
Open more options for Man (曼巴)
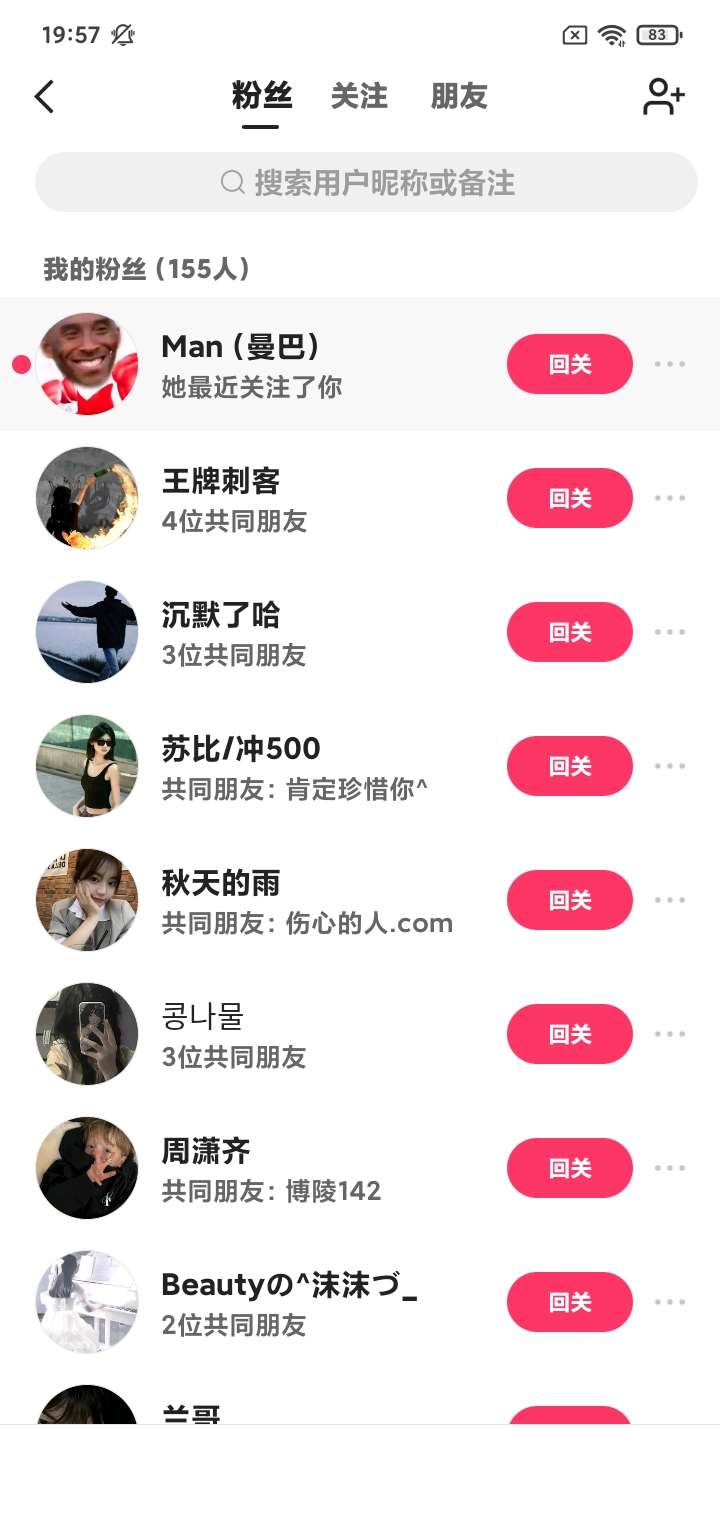coord(670,364)
